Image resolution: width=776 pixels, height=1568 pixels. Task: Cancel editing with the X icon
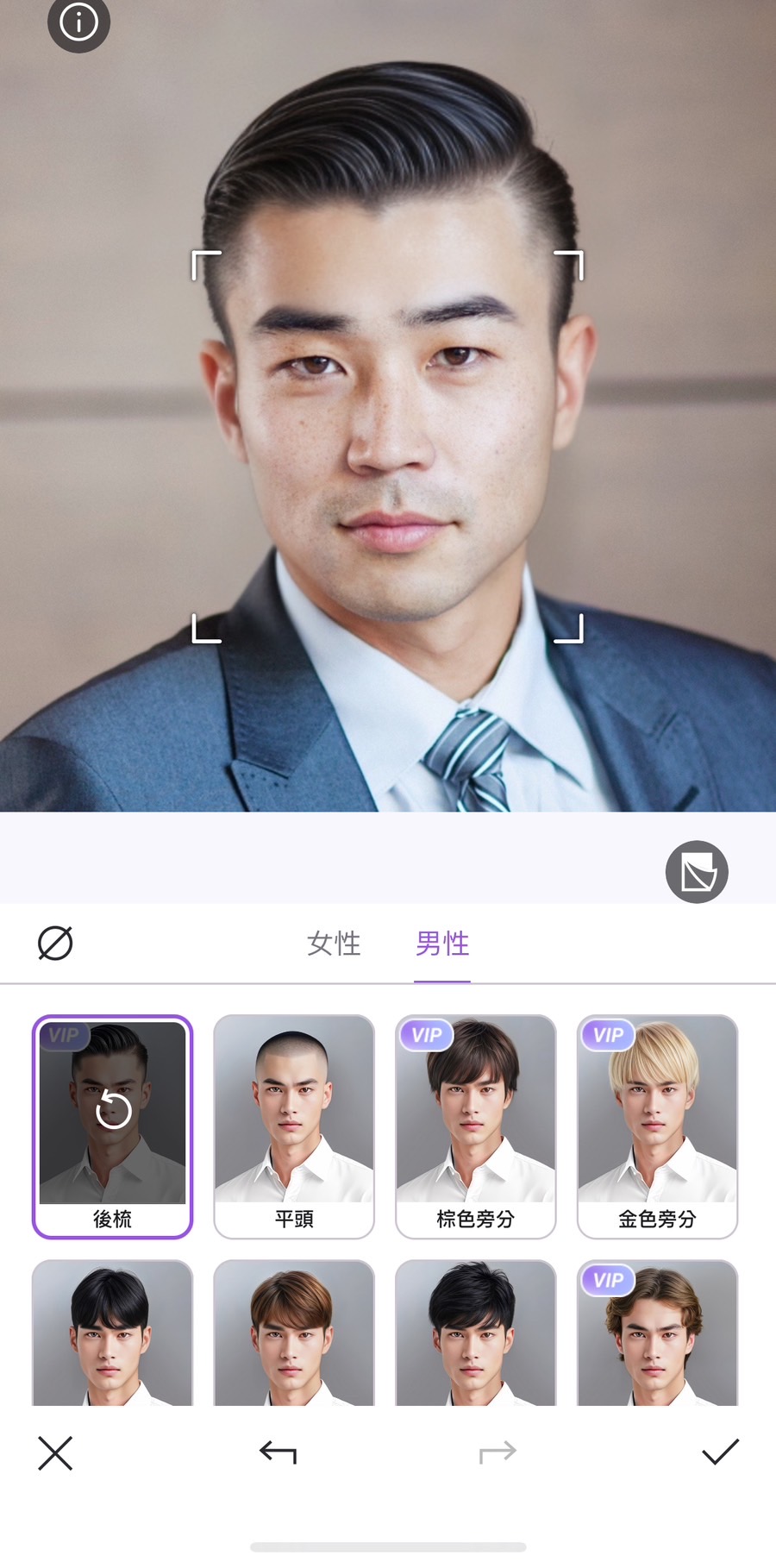[54, 1452]
